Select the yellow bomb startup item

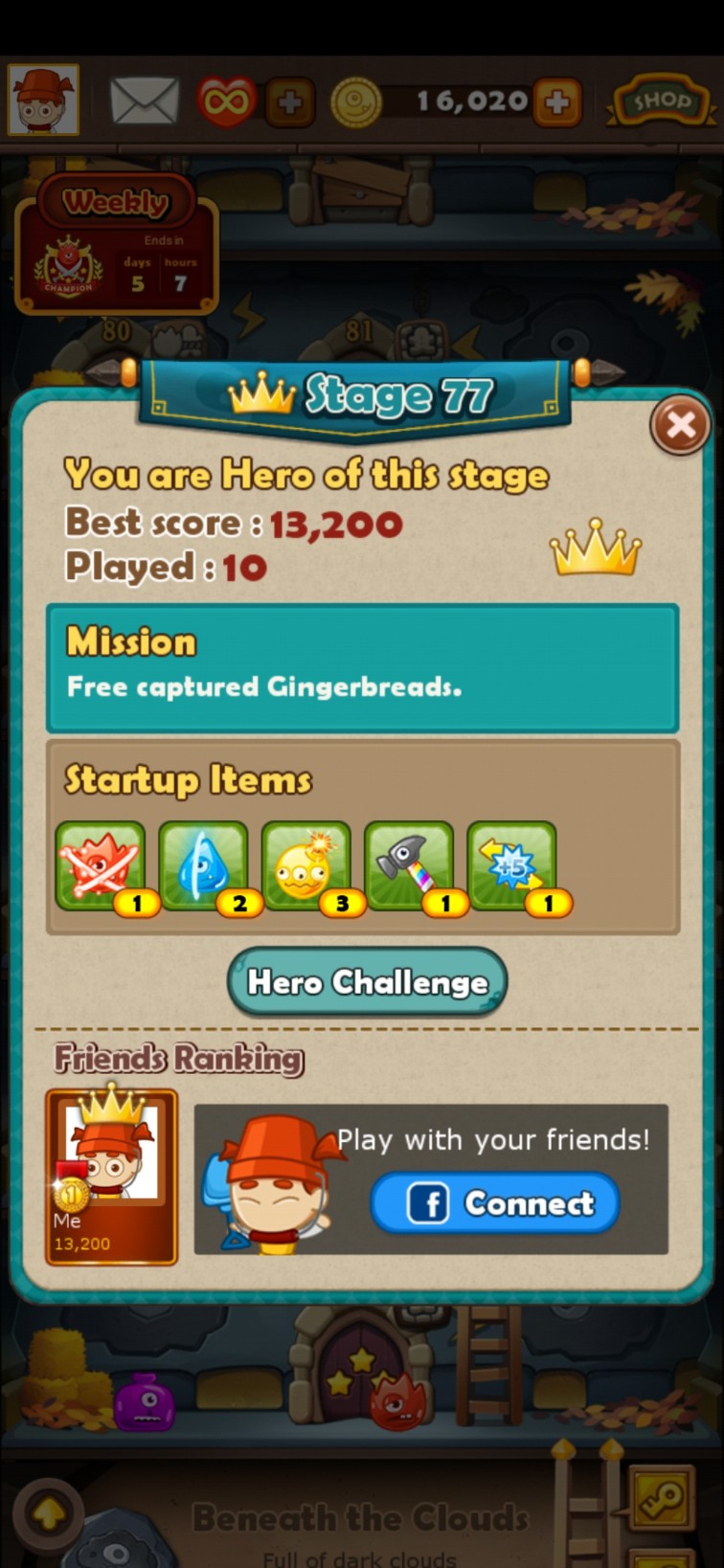[x=306, y=865]
